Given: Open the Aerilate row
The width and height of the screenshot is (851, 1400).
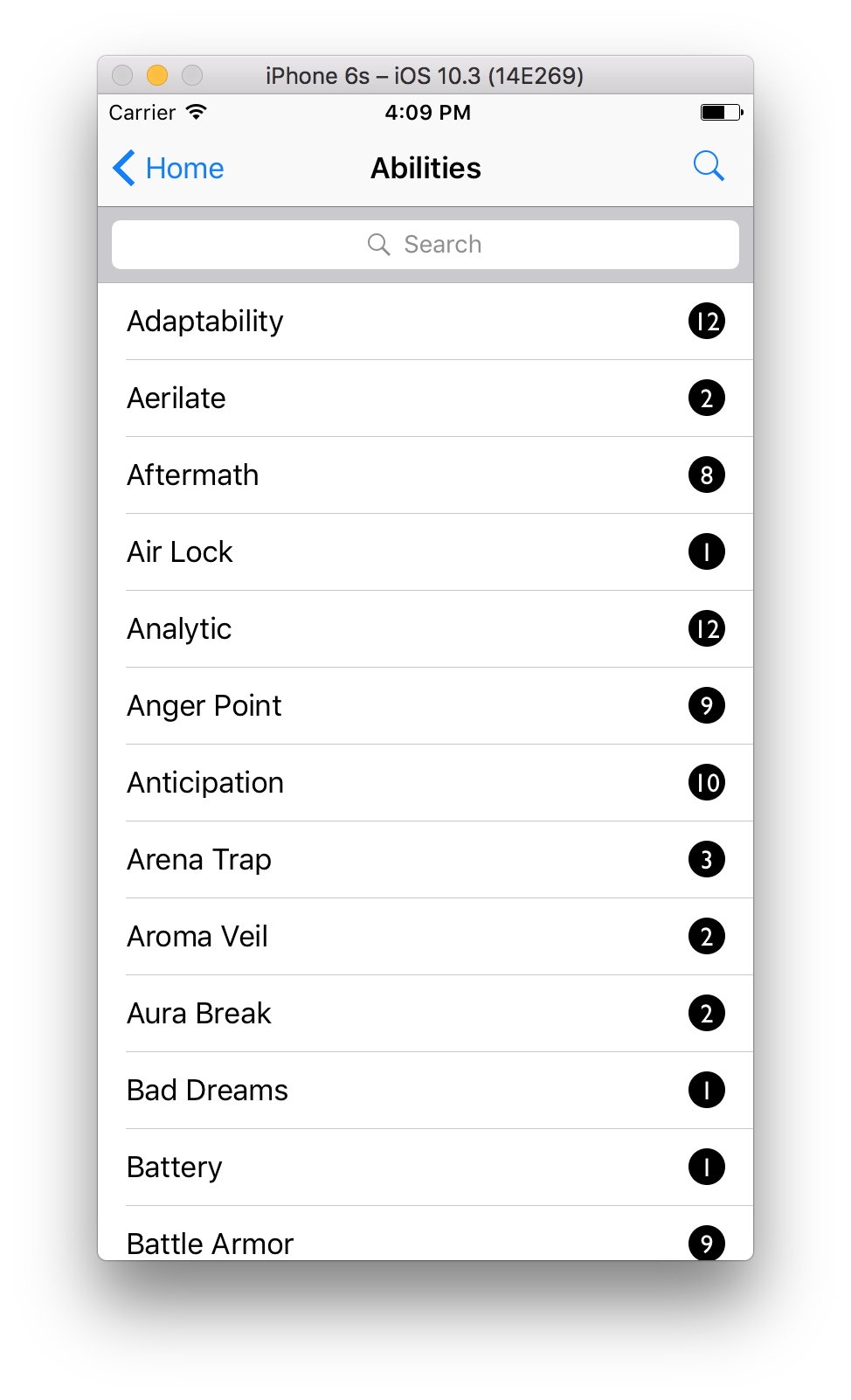Looking at the screenshot, I should pos(425,399).
